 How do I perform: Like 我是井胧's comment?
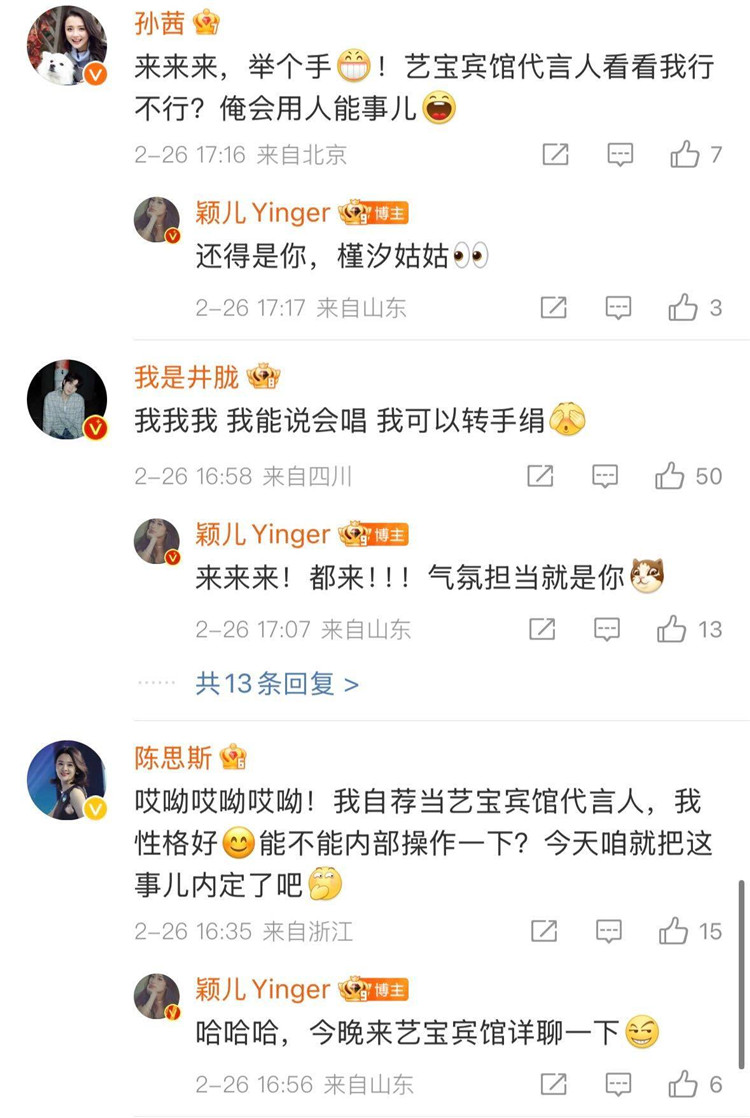pyautogui.click(x=671, y=477)
